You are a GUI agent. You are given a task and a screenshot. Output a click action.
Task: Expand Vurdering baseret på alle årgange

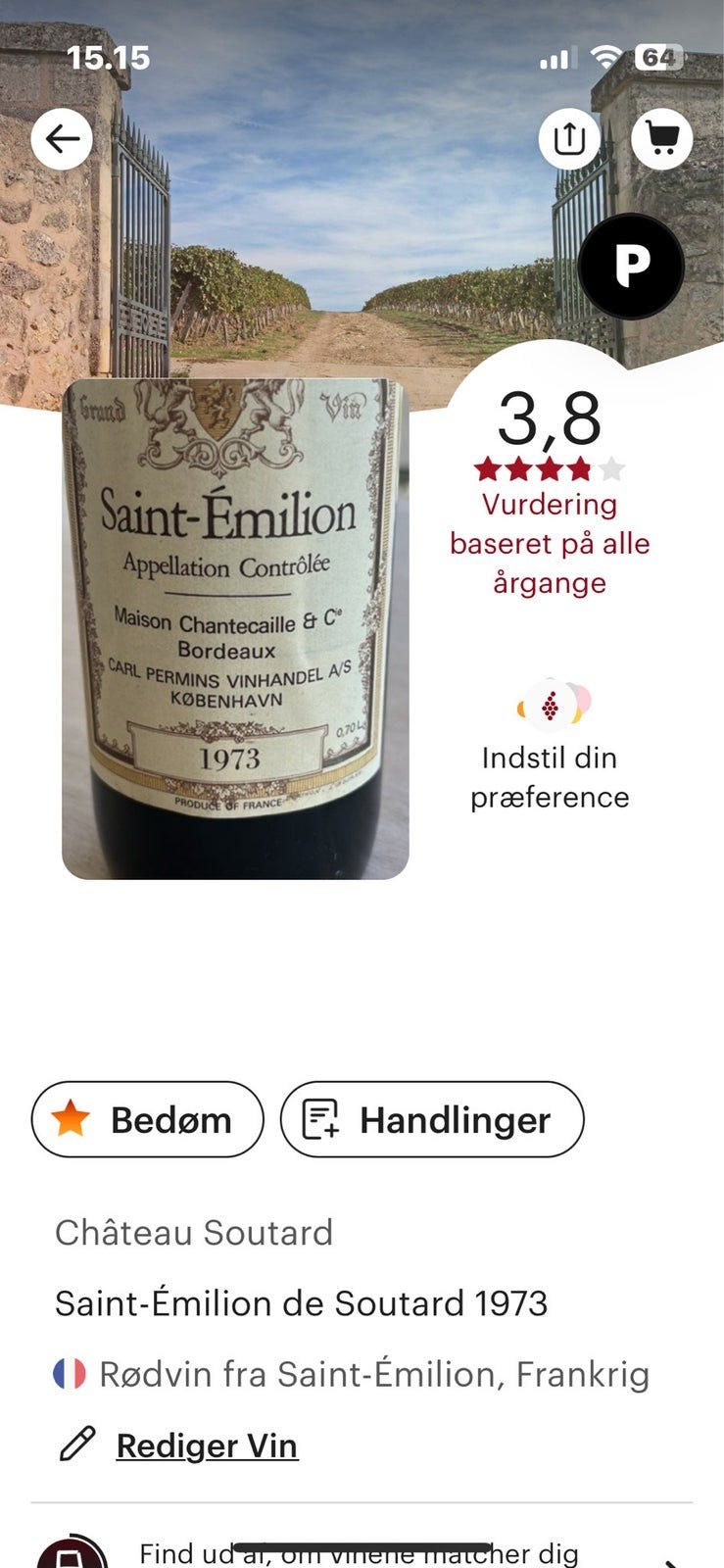(550, 545)
